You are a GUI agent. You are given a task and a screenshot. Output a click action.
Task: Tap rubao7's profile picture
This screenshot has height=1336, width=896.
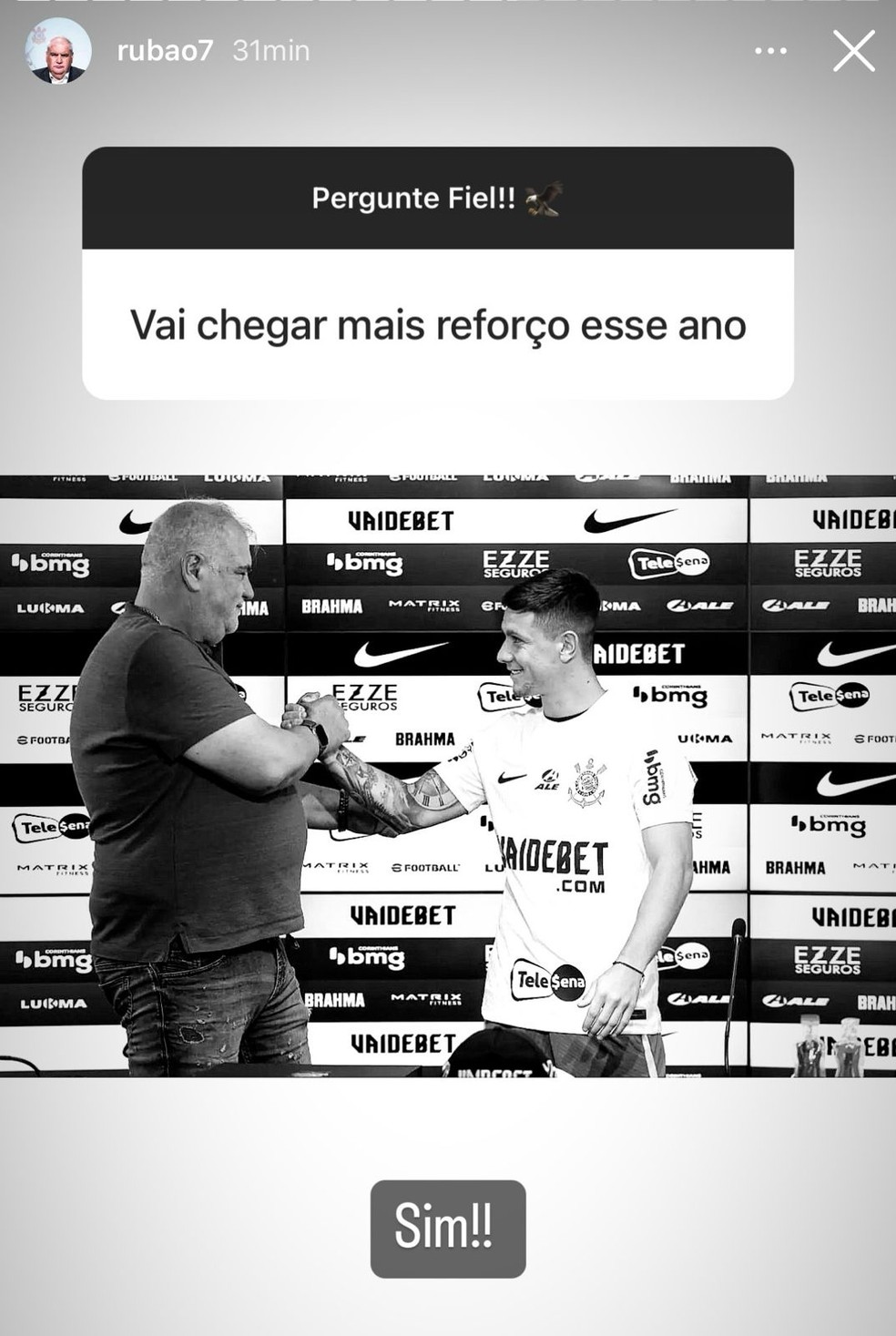click(58, 52)
